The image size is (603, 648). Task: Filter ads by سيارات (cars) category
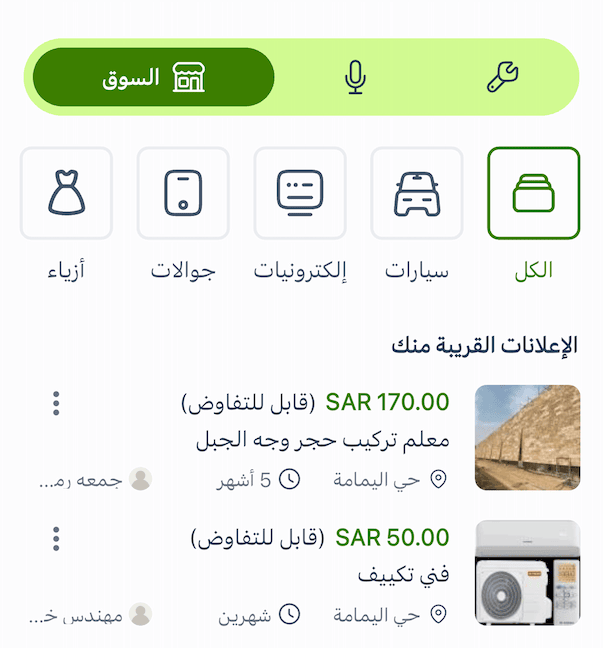(x=416, y=193)
